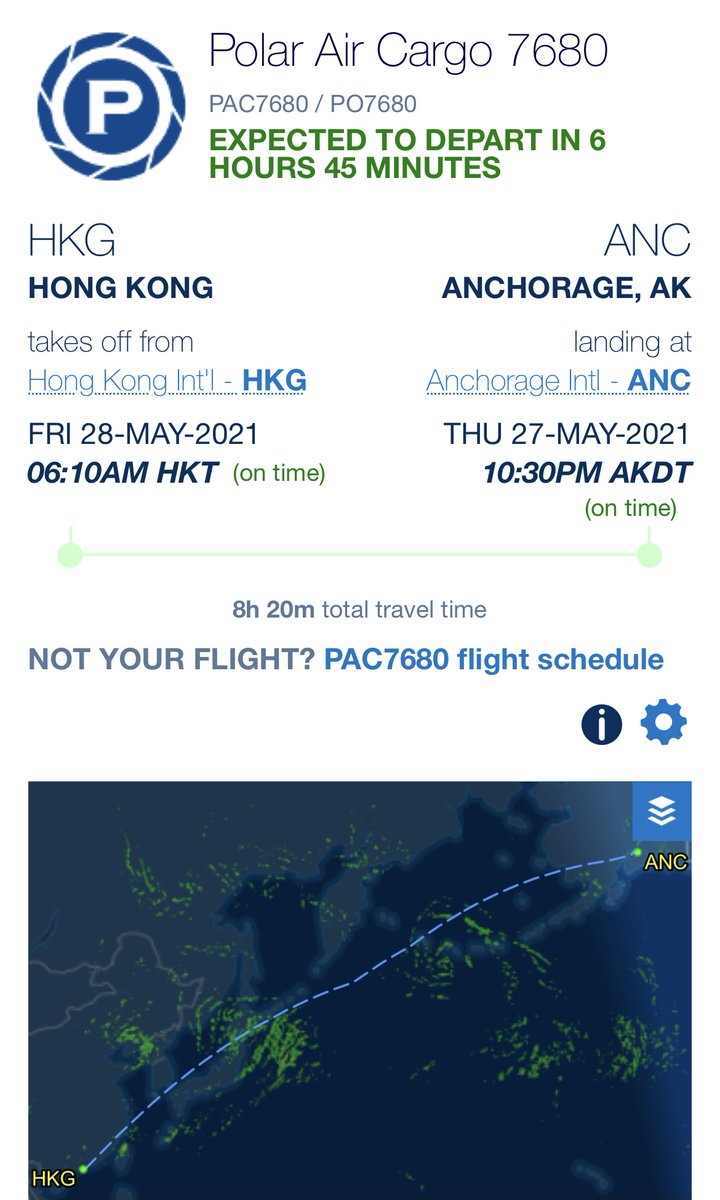Open the Anchorage Intl - ANC airport link
The width and height of the screenshot is (720, 1200).
click(x=558, y=381)
